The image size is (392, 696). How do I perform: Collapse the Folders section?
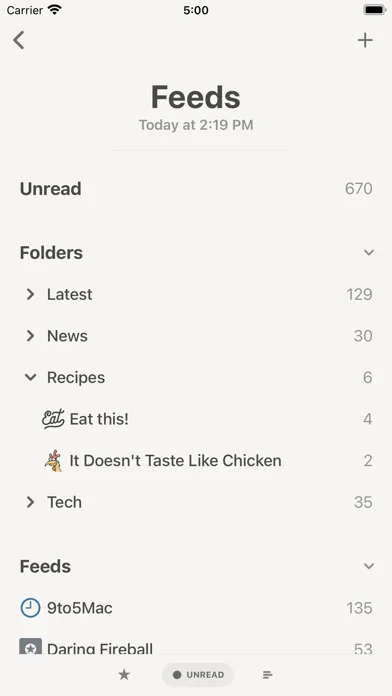368,253
